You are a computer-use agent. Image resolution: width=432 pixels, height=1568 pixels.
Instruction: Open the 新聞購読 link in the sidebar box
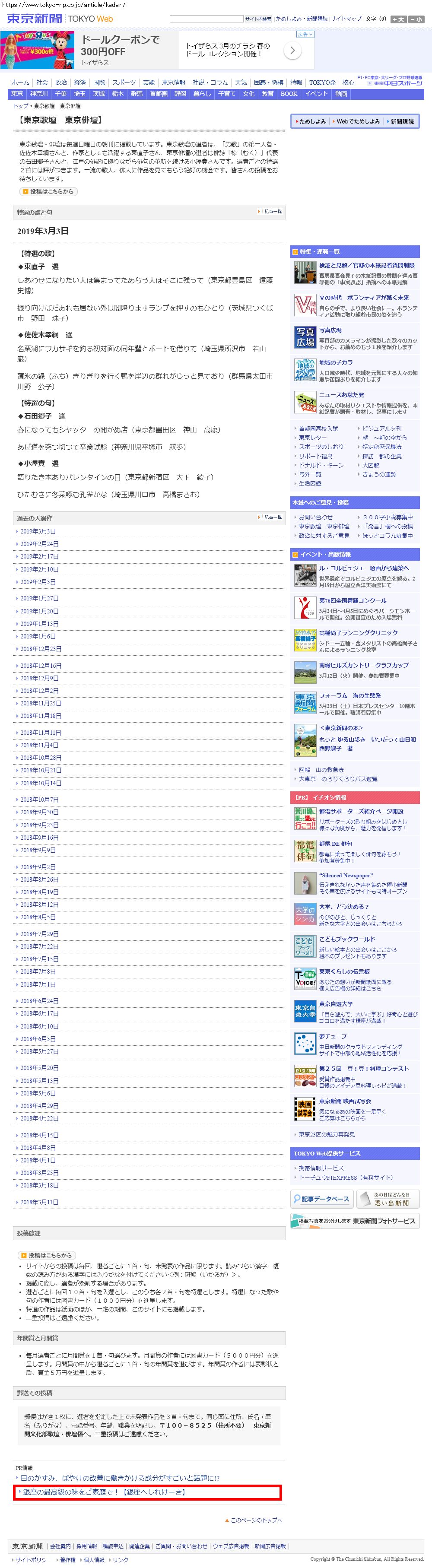tap(402, 122)
